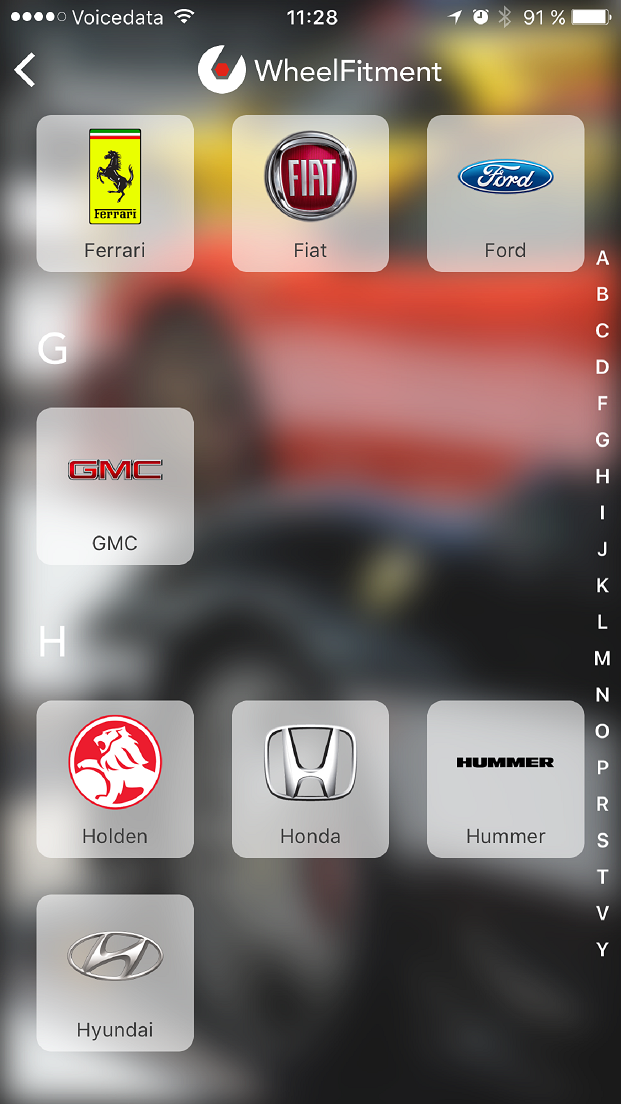Jump to letter N in the index
This screenshot has width=621, height=1104.
click(x=602, y=694)
